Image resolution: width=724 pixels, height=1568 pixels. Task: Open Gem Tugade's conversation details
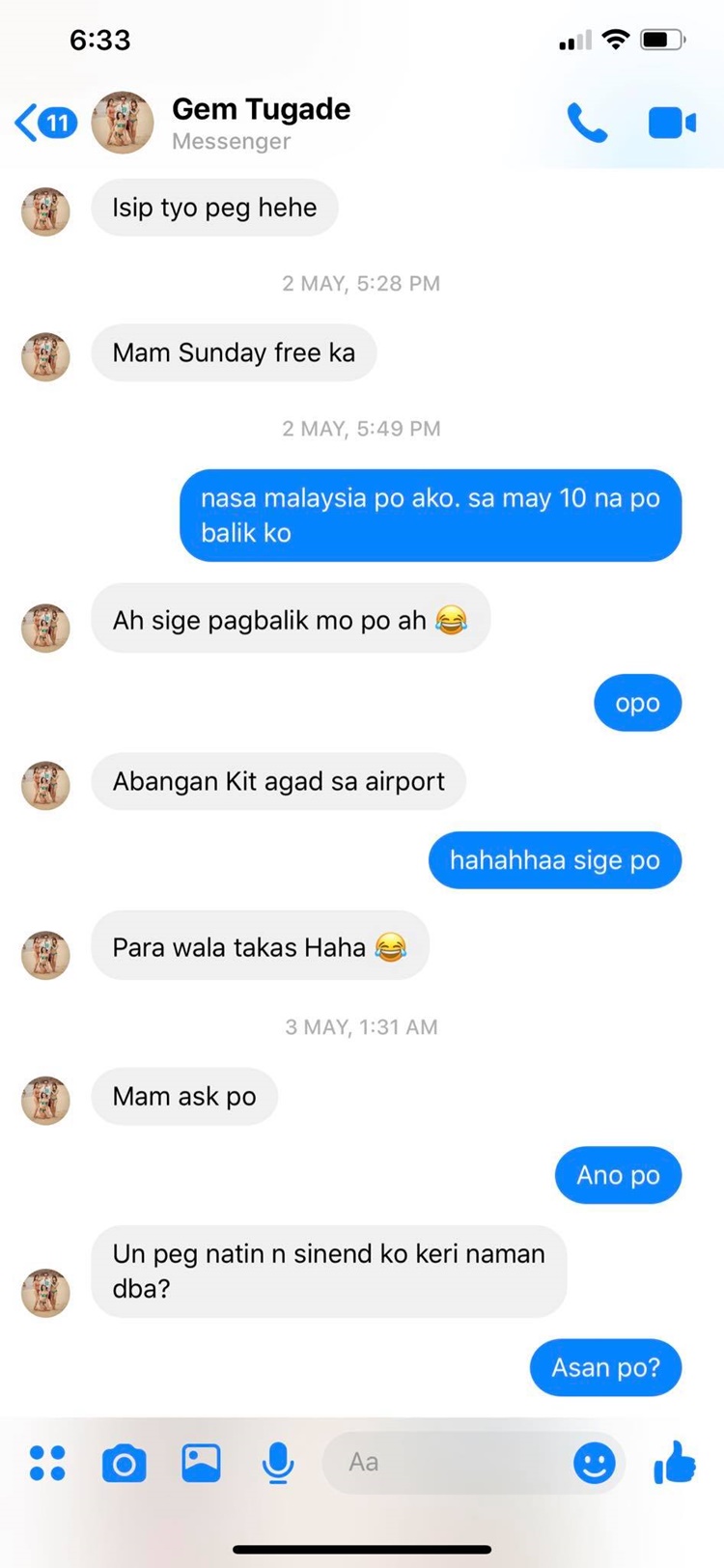[x=261, y=123]
